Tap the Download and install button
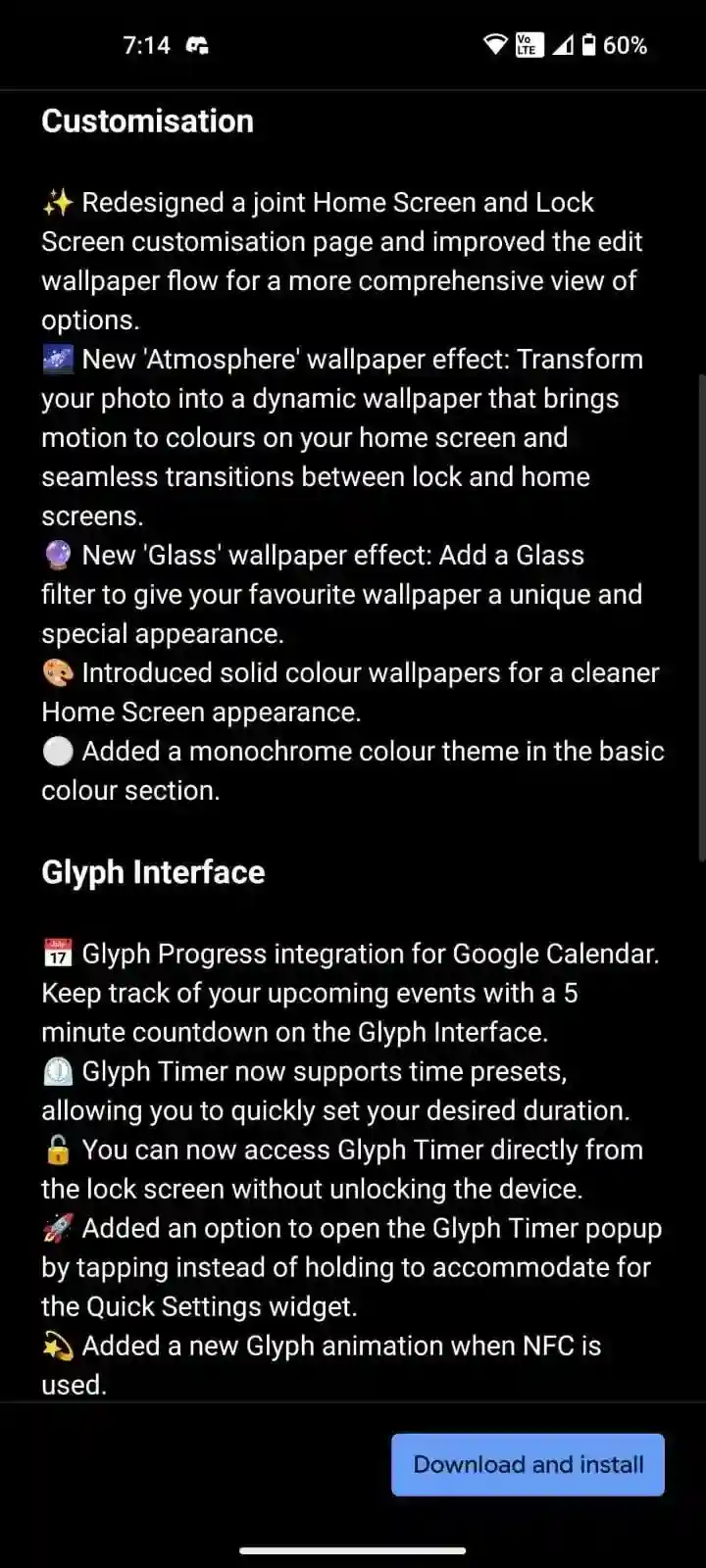This screenshot has height=1568, width=706. click(528, 1464)
